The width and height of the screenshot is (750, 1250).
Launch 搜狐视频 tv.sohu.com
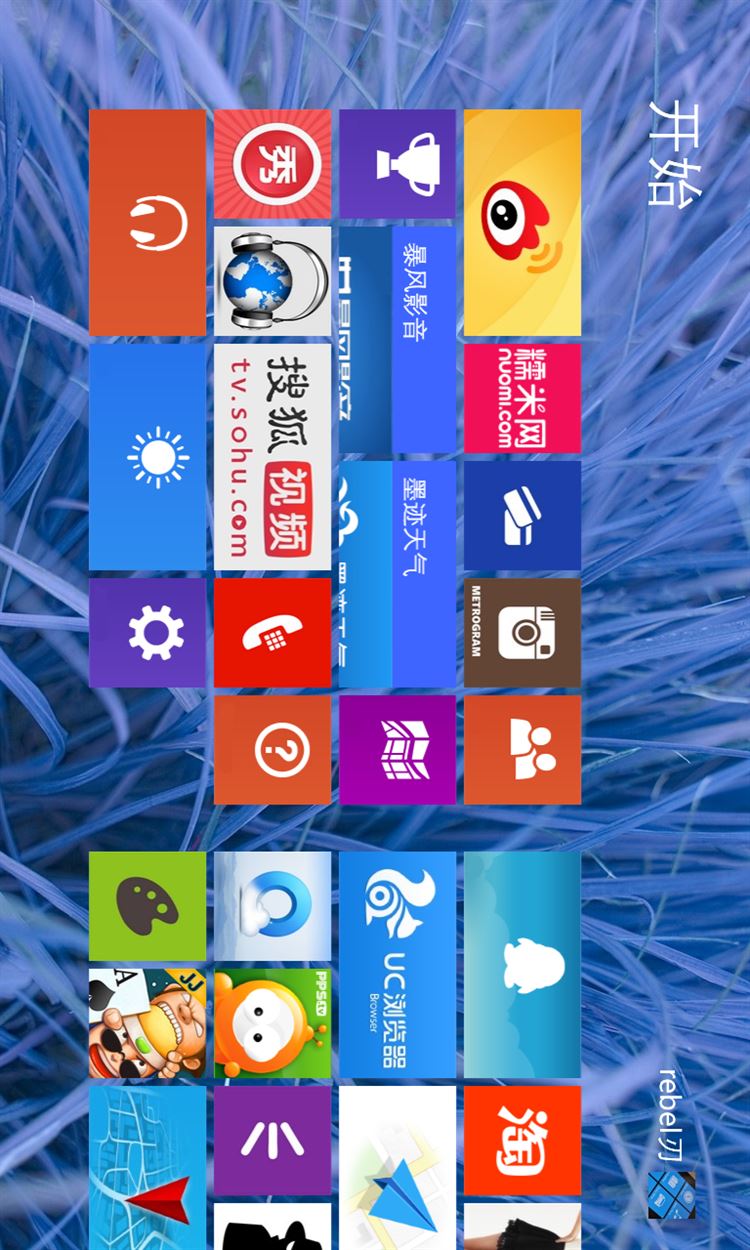coord(272,457)
